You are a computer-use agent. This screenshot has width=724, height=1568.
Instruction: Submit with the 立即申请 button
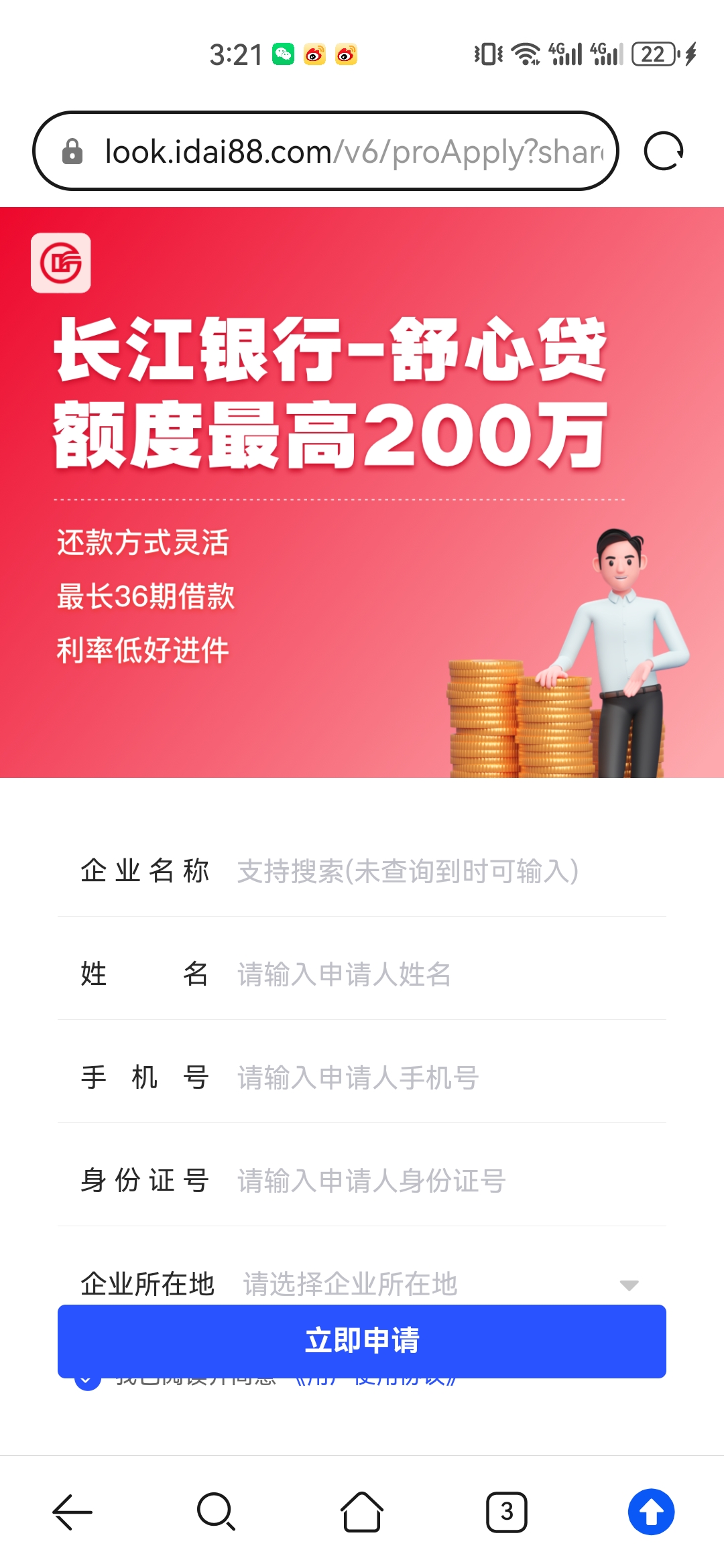pos(362,1341)
